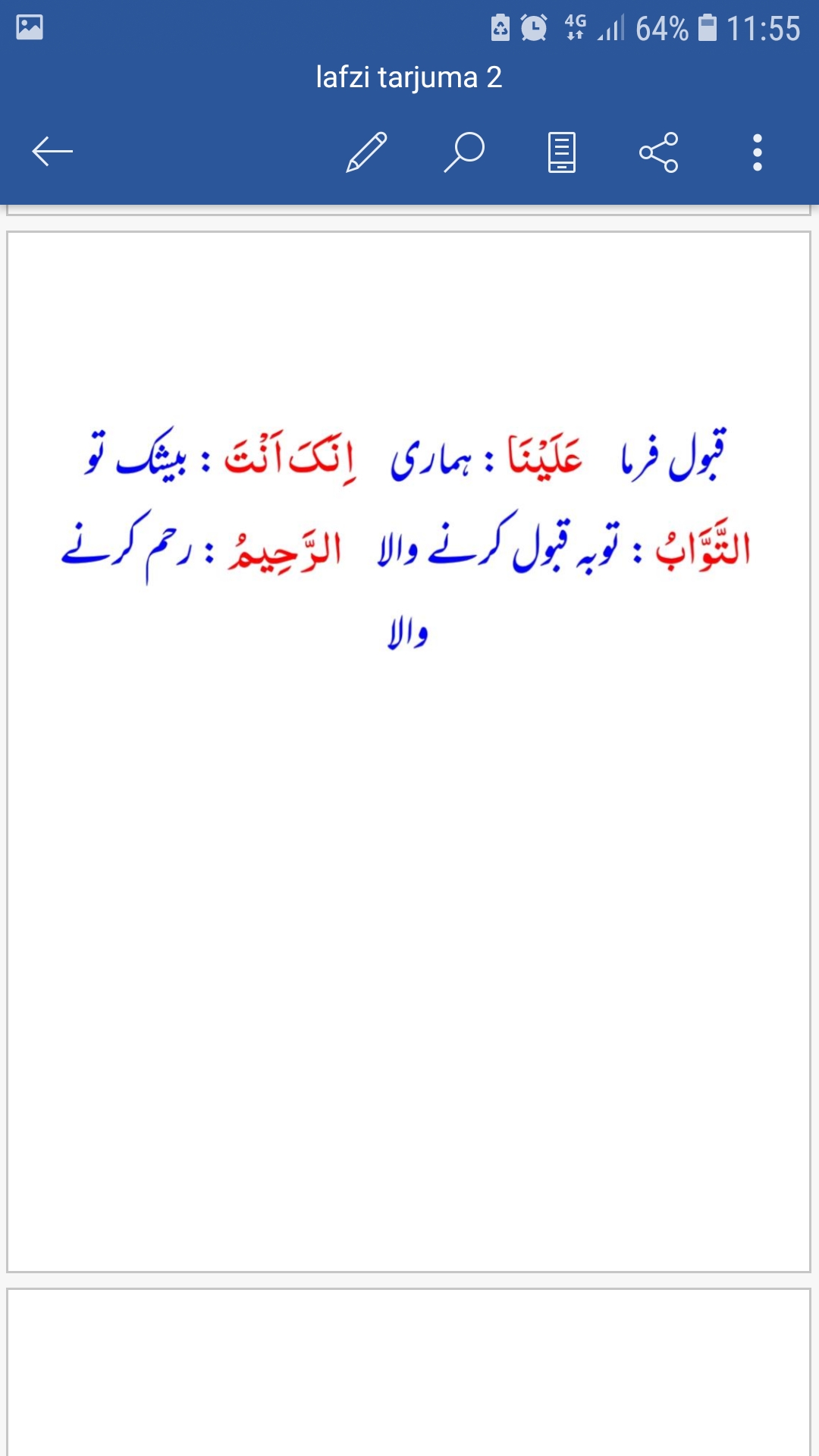Go back using the arrow icon
The height and width of the screenshot is (1456, 819).
(52, 152)
